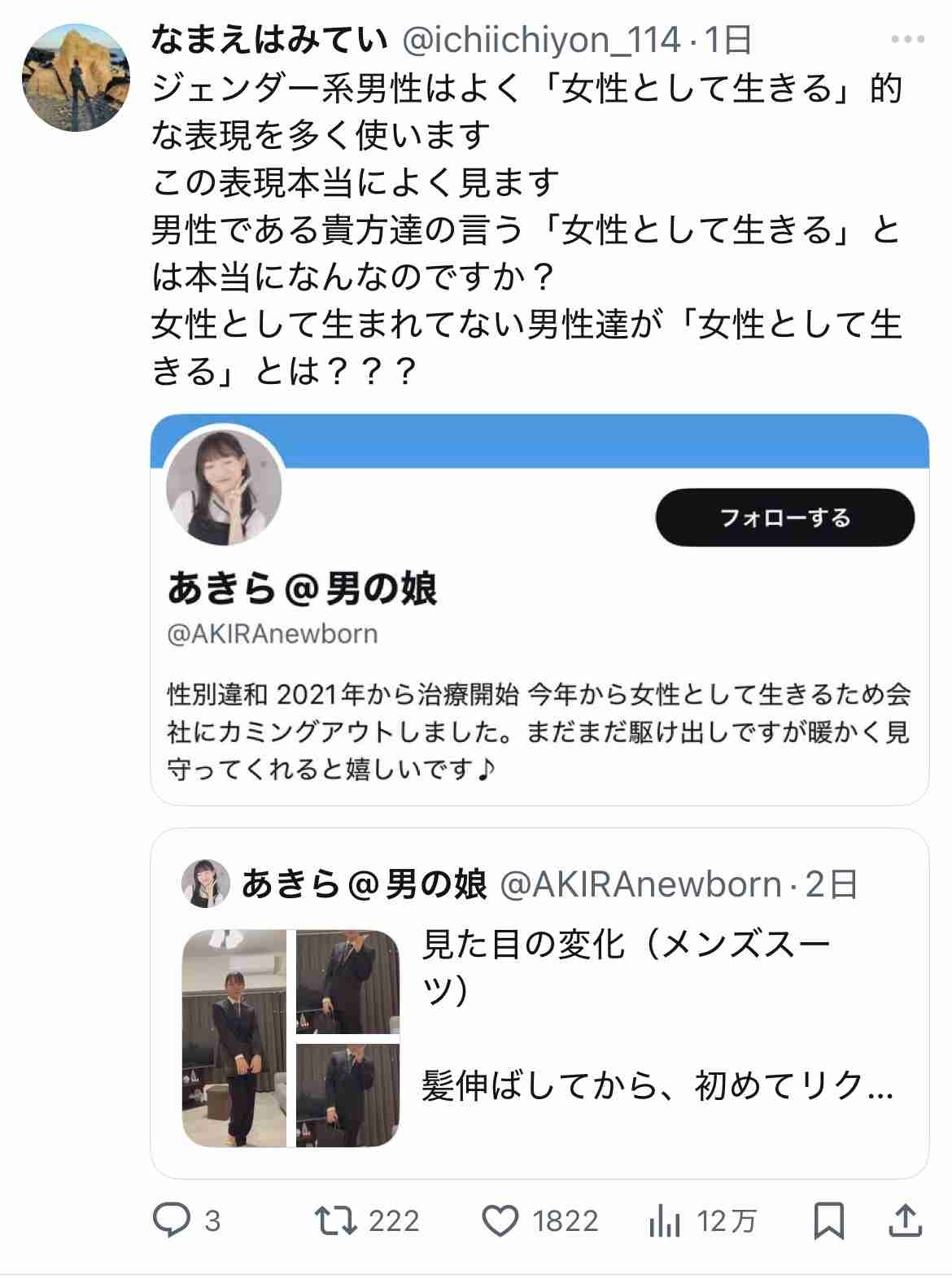Share this tweet
The width and height of the screenshot is (952, 1279).
click(x=906, y=1220)
